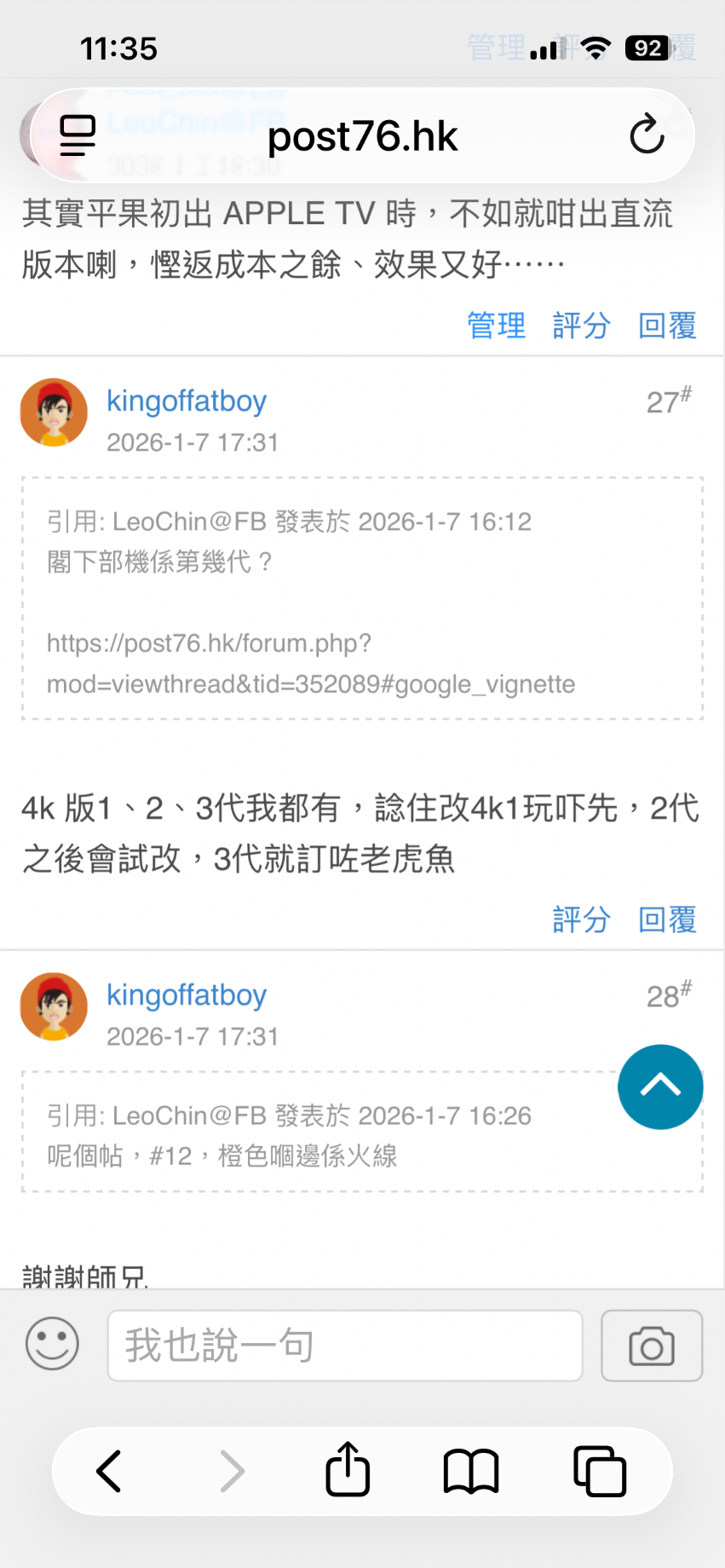The width and height of the screenshot is (725, 1568).
Task: Open the reader/page settings icon in address bar
Action: pos(76,135)
